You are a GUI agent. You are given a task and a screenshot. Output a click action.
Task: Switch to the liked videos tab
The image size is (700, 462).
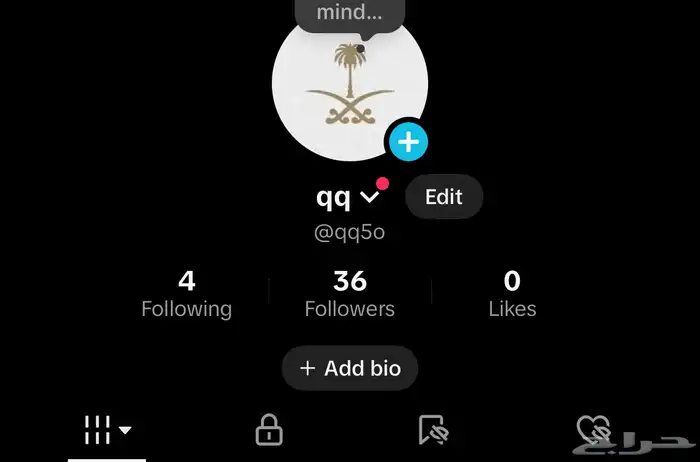tap(593, 431)
